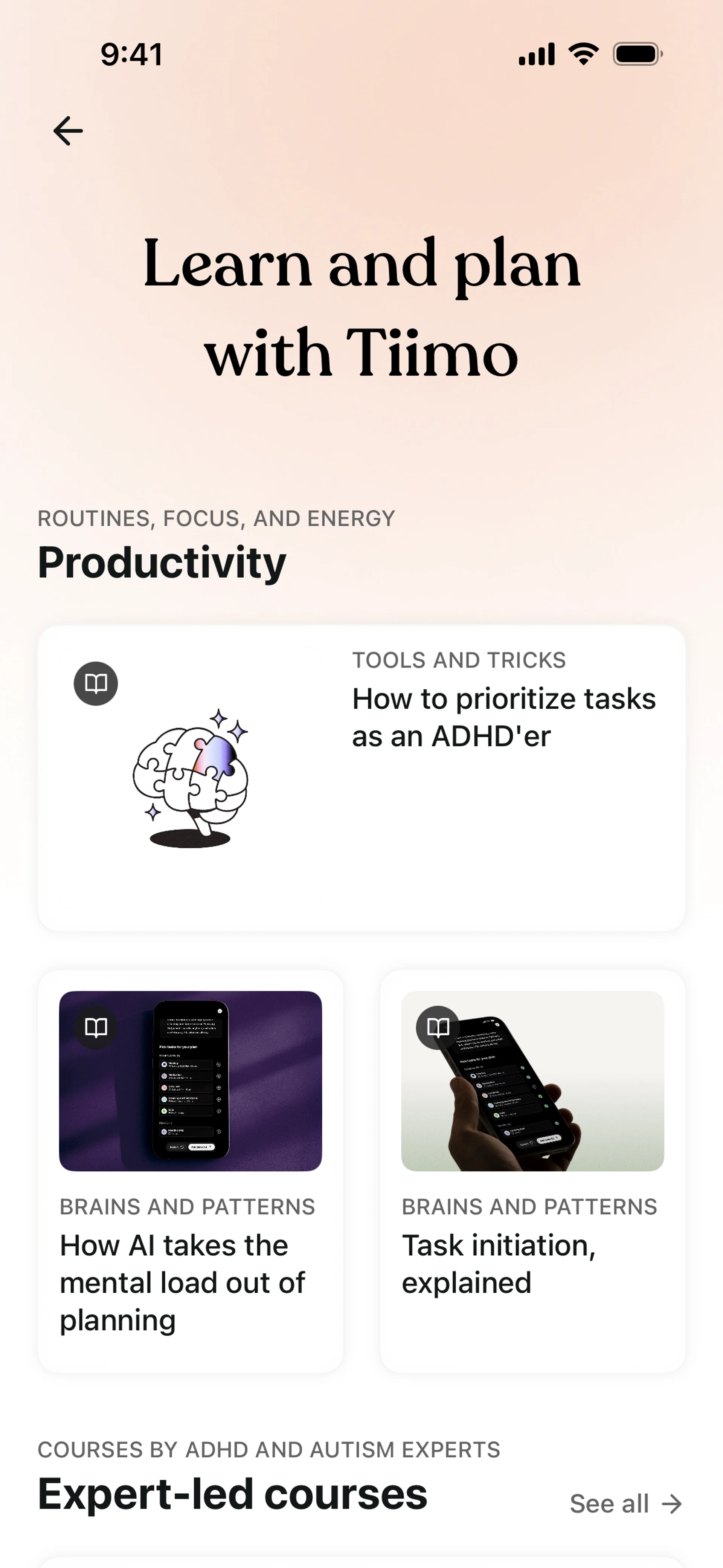723x1568 pixels.
Task: Open "How to prioritize tasks as an ADHD'er"
Action: tap(361, 778)
